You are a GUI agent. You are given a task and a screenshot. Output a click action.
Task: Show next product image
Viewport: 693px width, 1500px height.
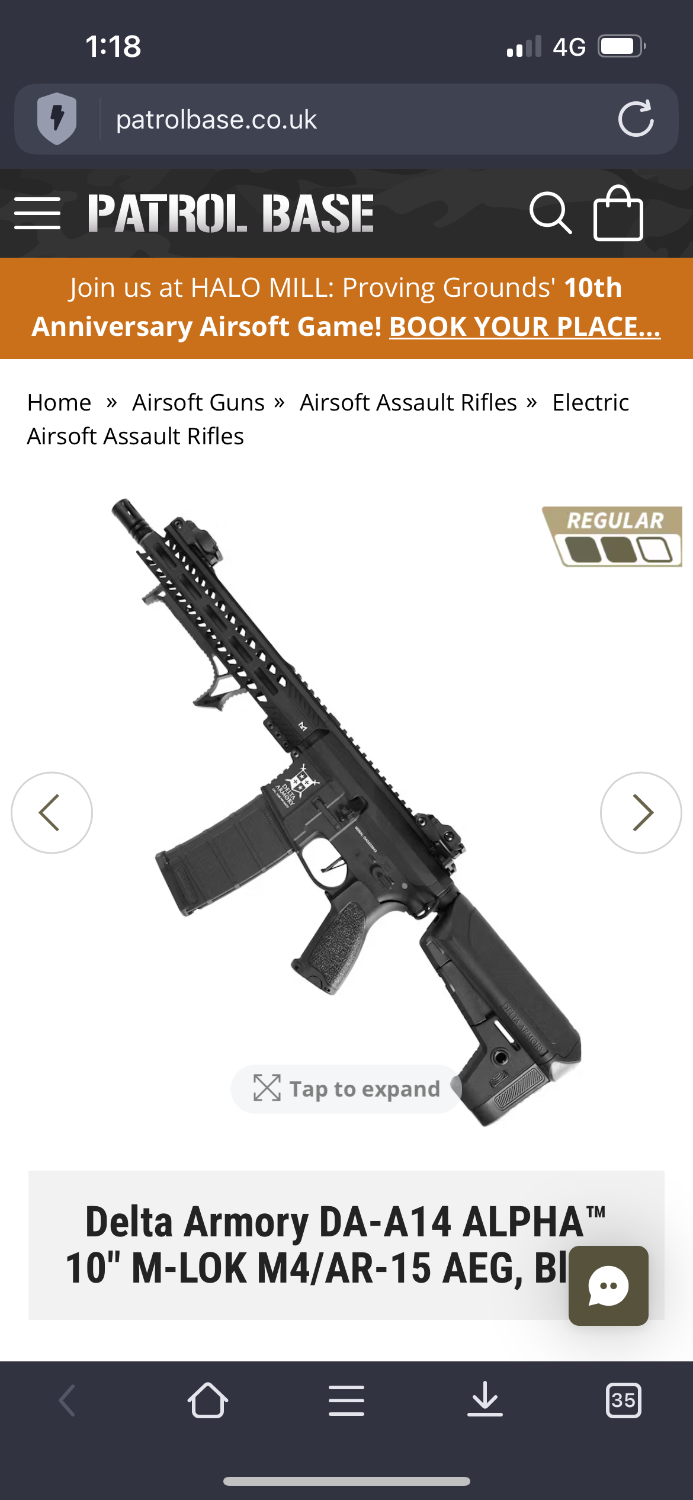pos(641,813)
